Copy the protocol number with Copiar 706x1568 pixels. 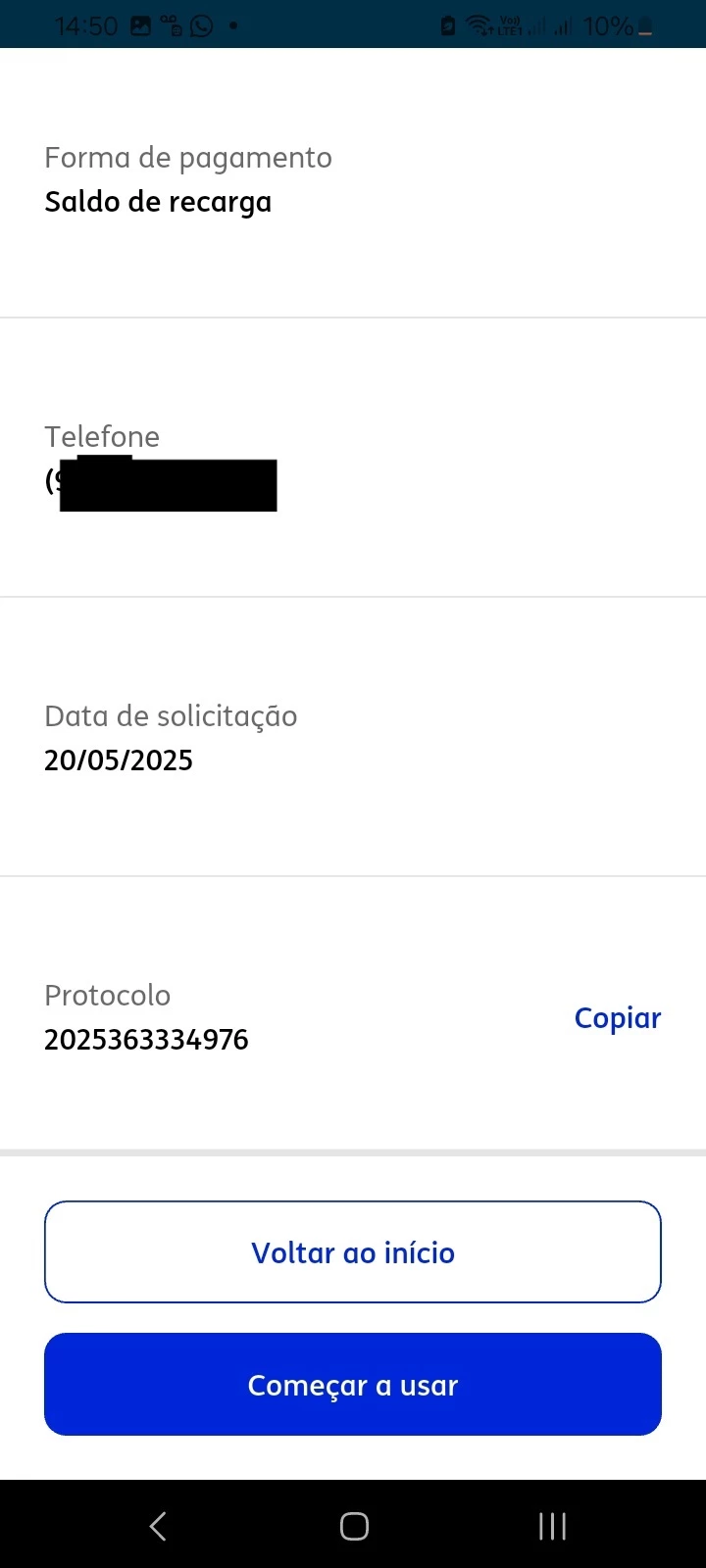[x=618, y=1018]
